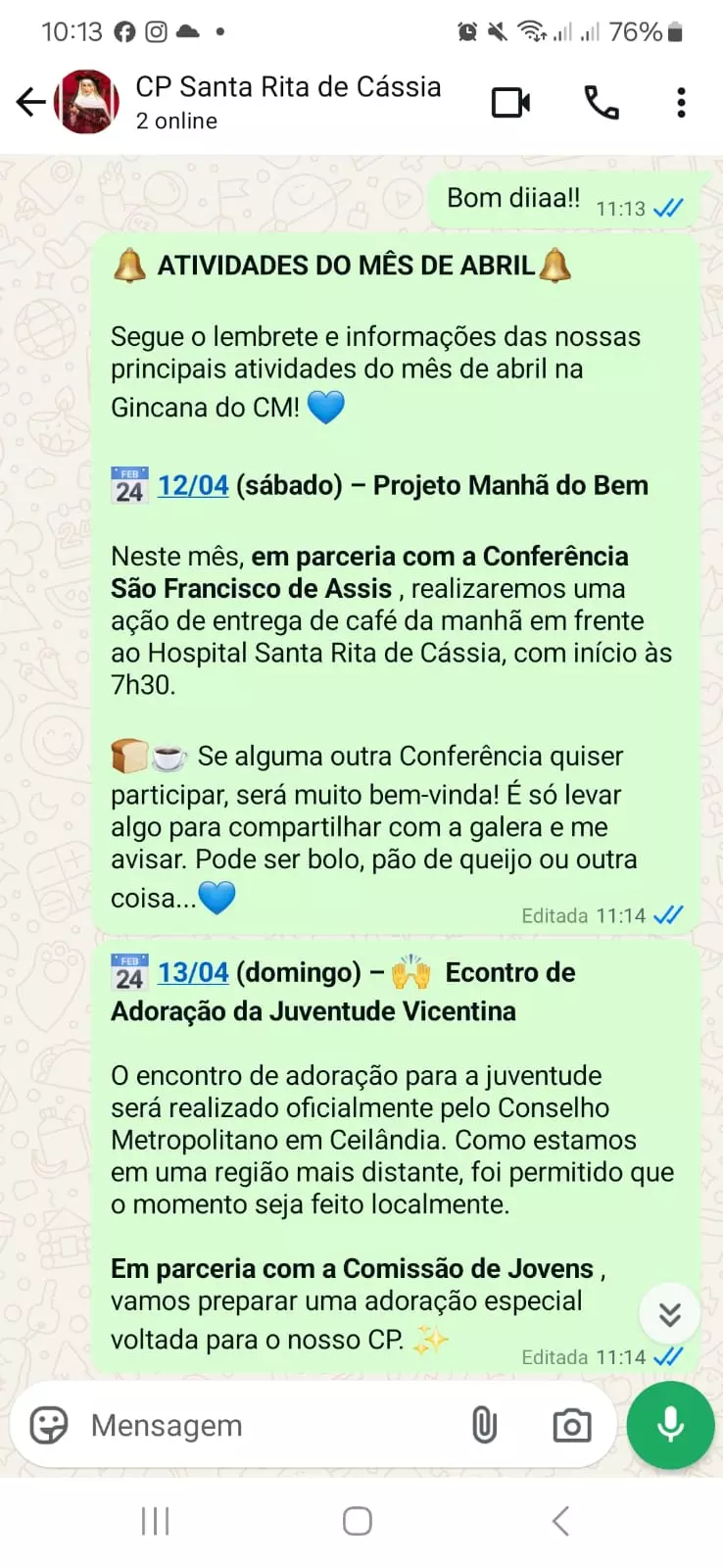
Task: Open the 13/04 date link
Action: [x=193, y=972]
